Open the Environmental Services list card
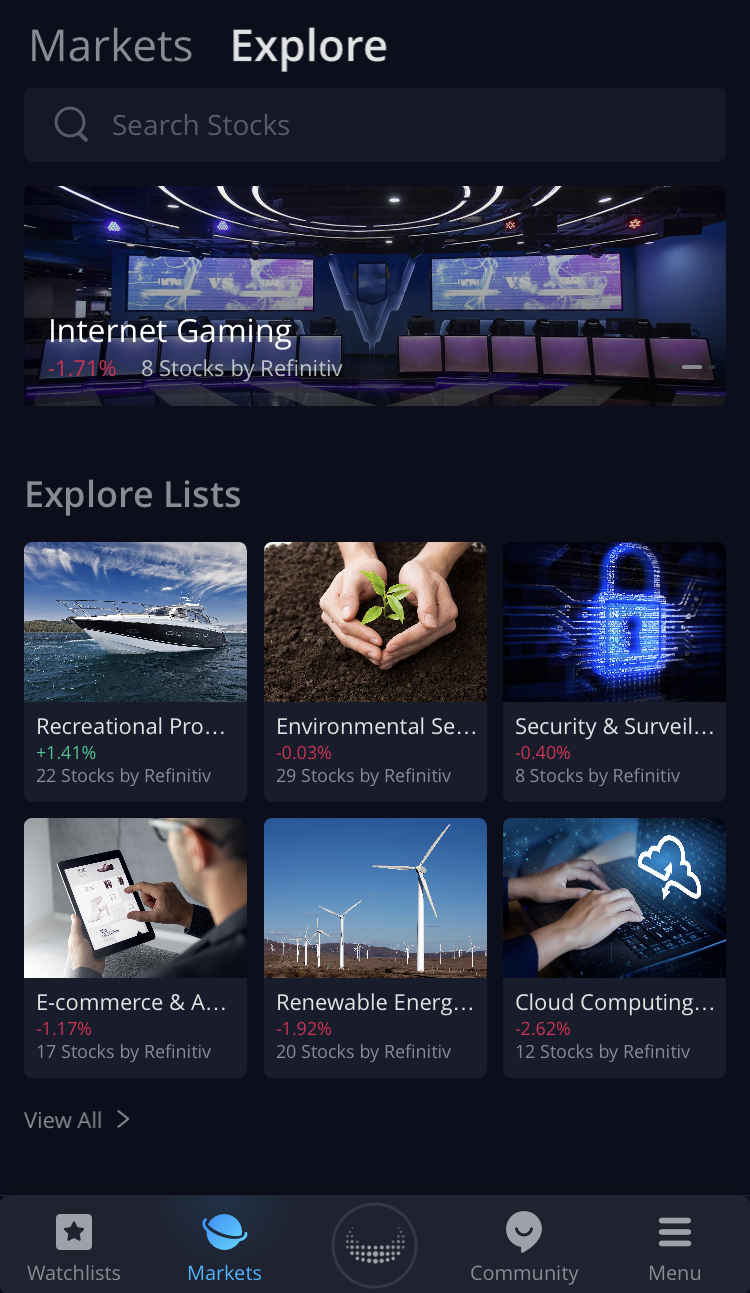Viewport: 750px width, 1293px height. (x=375, y=671)
